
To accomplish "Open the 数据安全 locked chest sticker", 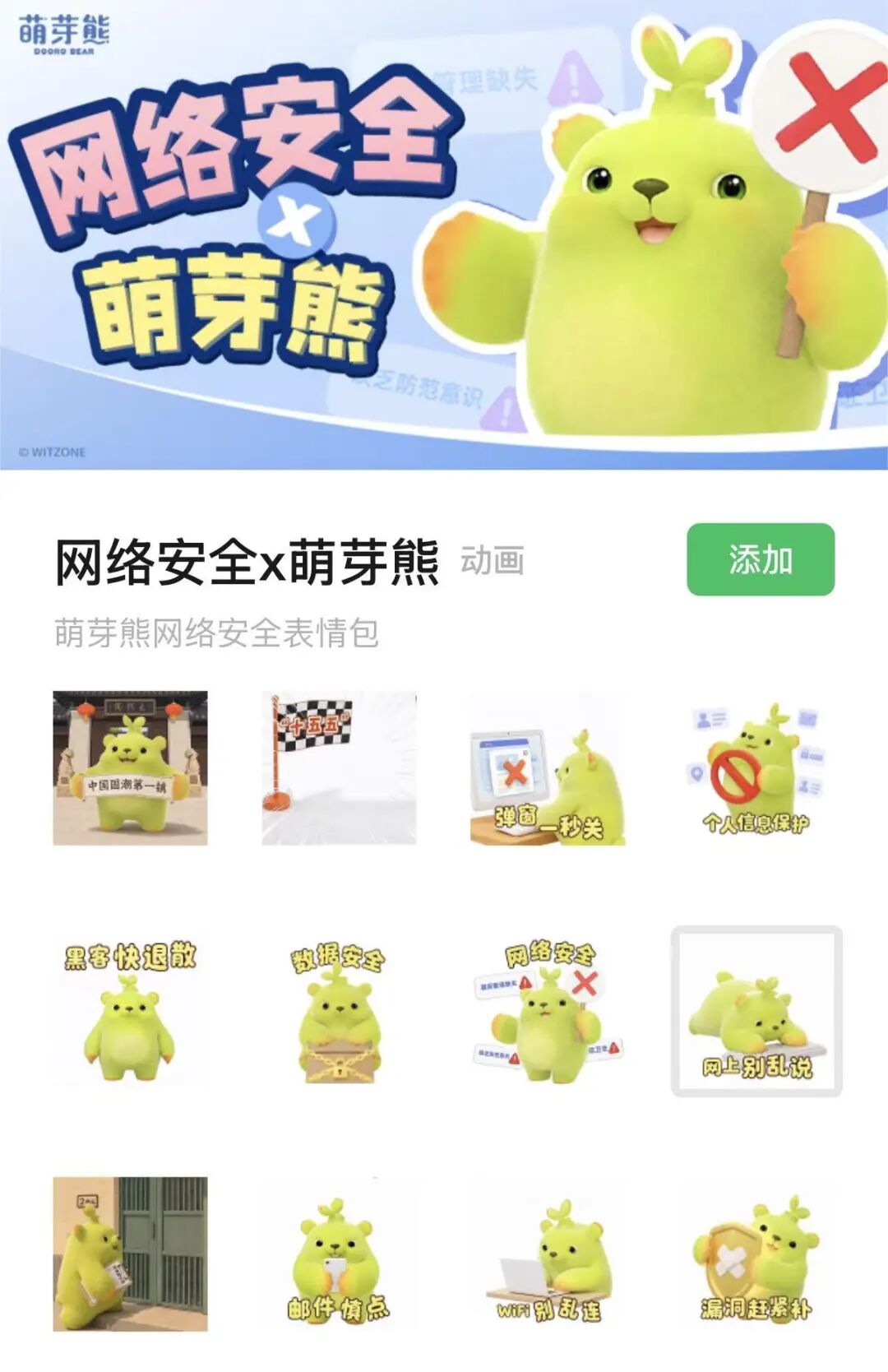I will coord(339,1011).
